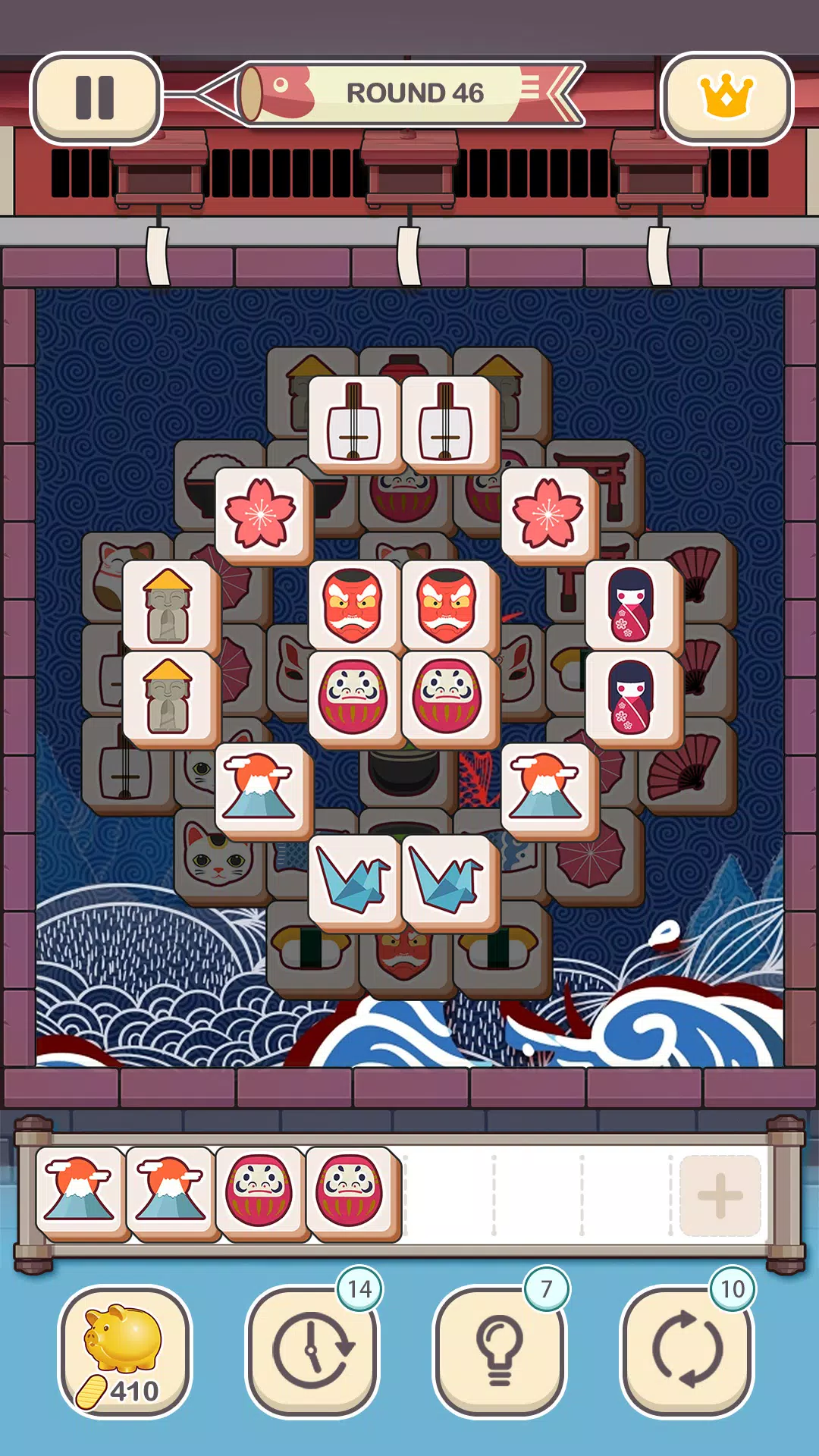
Task: Open the golden piggy bank
Action: coord(124,1351)
